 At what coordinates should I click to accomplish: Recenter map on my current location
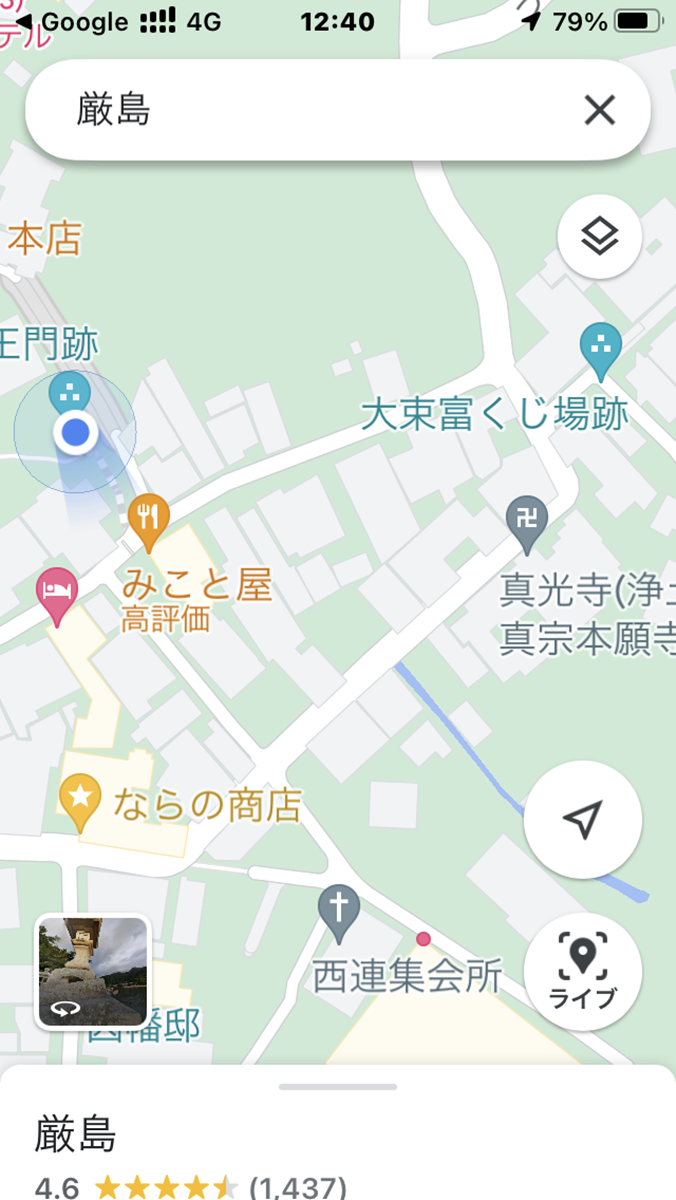point(582,820)
